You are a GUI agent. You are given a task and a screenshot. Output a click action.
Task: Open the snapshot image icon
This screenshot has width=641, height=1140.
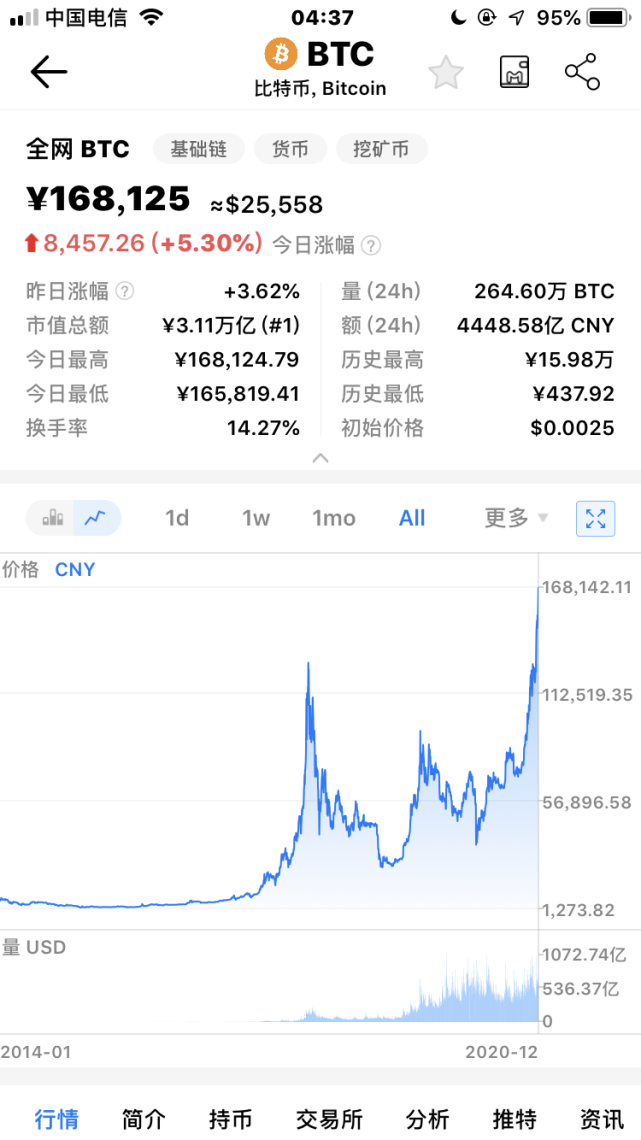(514, 72)
